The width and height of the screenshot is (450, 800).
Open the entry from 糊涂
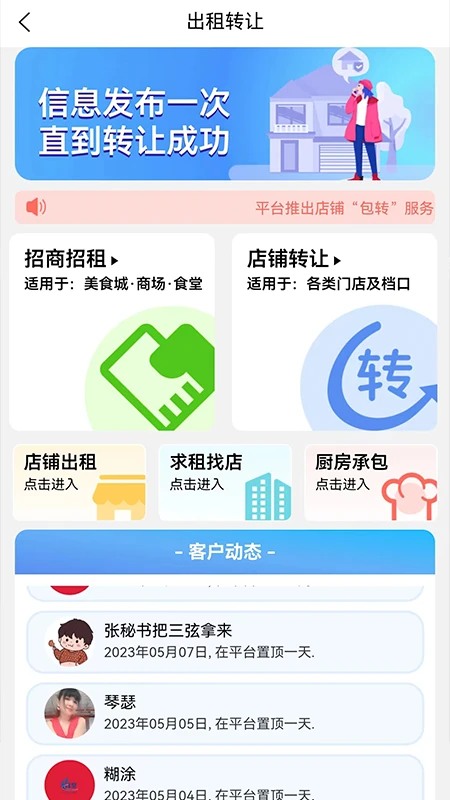(225, 778)
